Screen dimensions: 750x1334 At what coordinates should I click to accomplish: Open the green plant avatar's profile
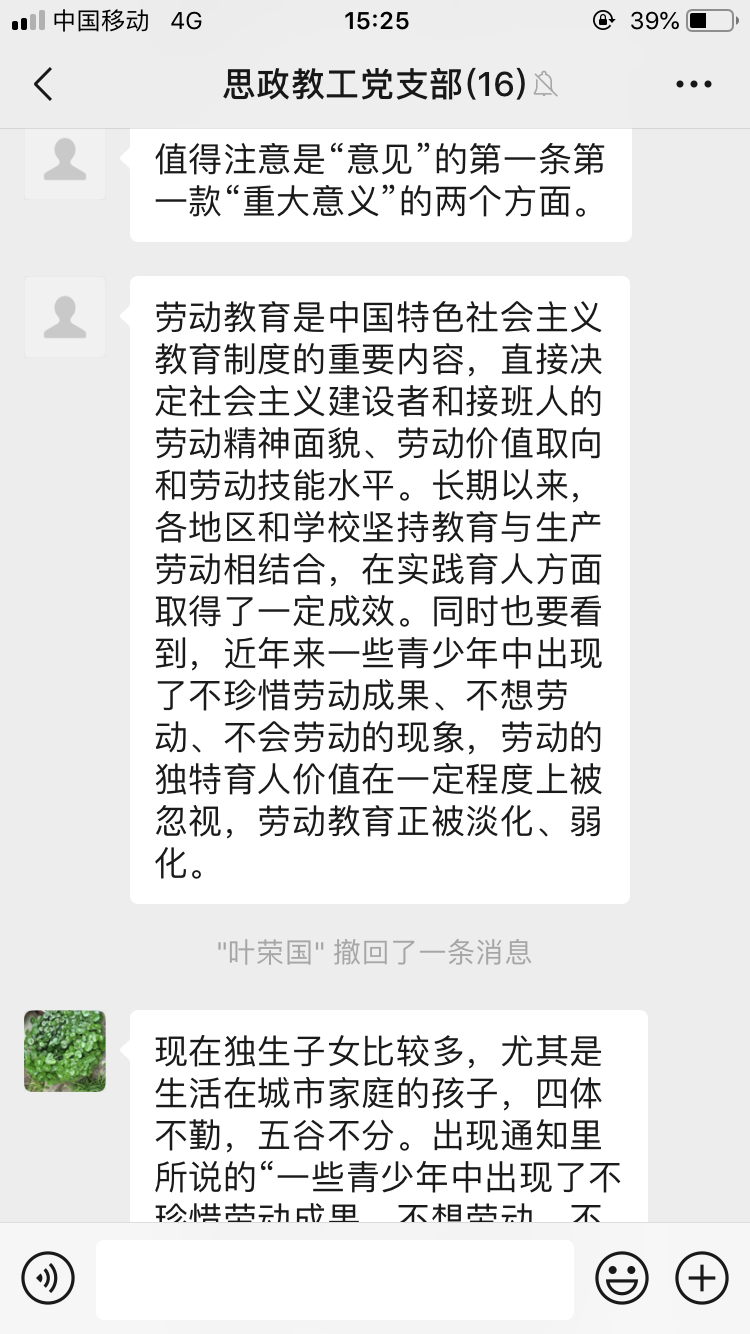coord(65,1050)
